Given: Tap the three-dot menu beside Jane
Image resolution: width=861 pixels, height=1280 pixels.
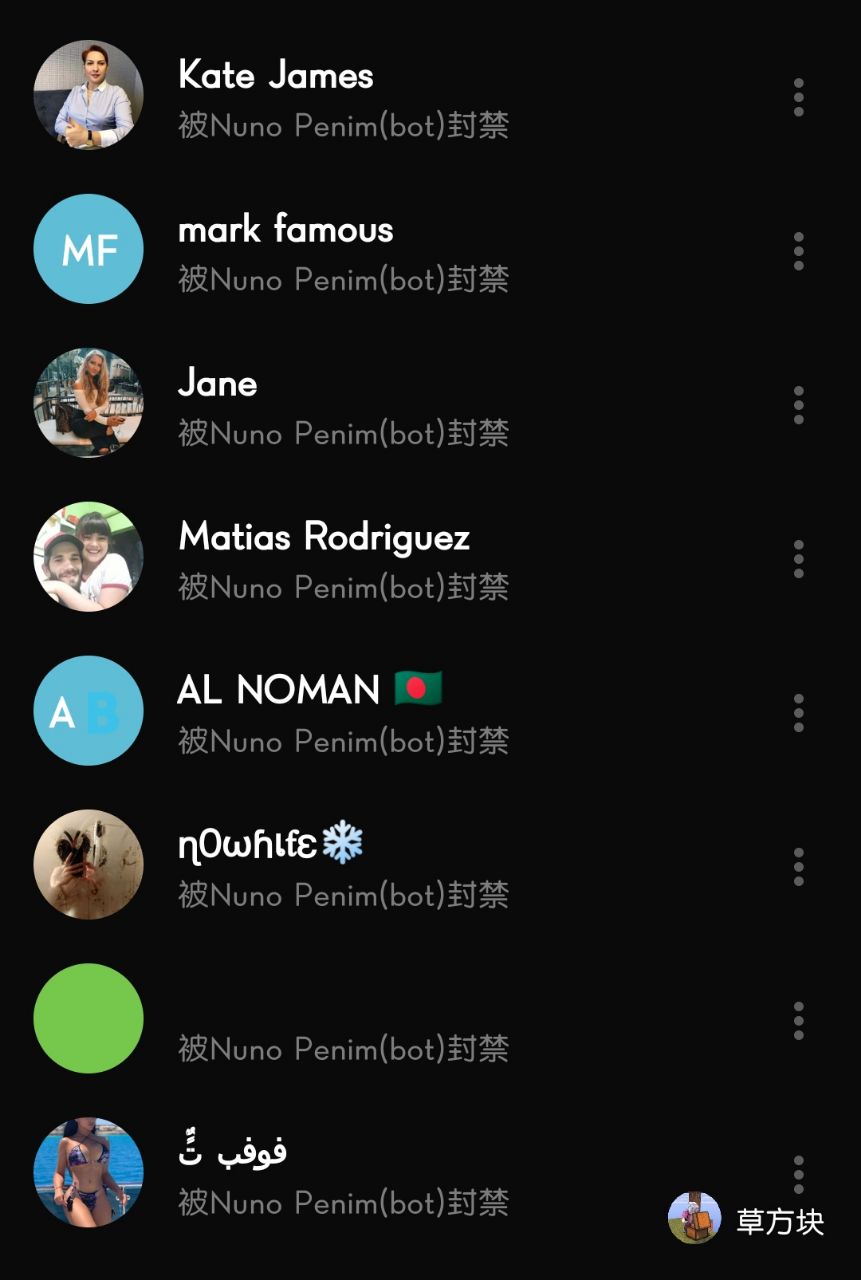Looking at the screenshot, I should tap(798, 405).
